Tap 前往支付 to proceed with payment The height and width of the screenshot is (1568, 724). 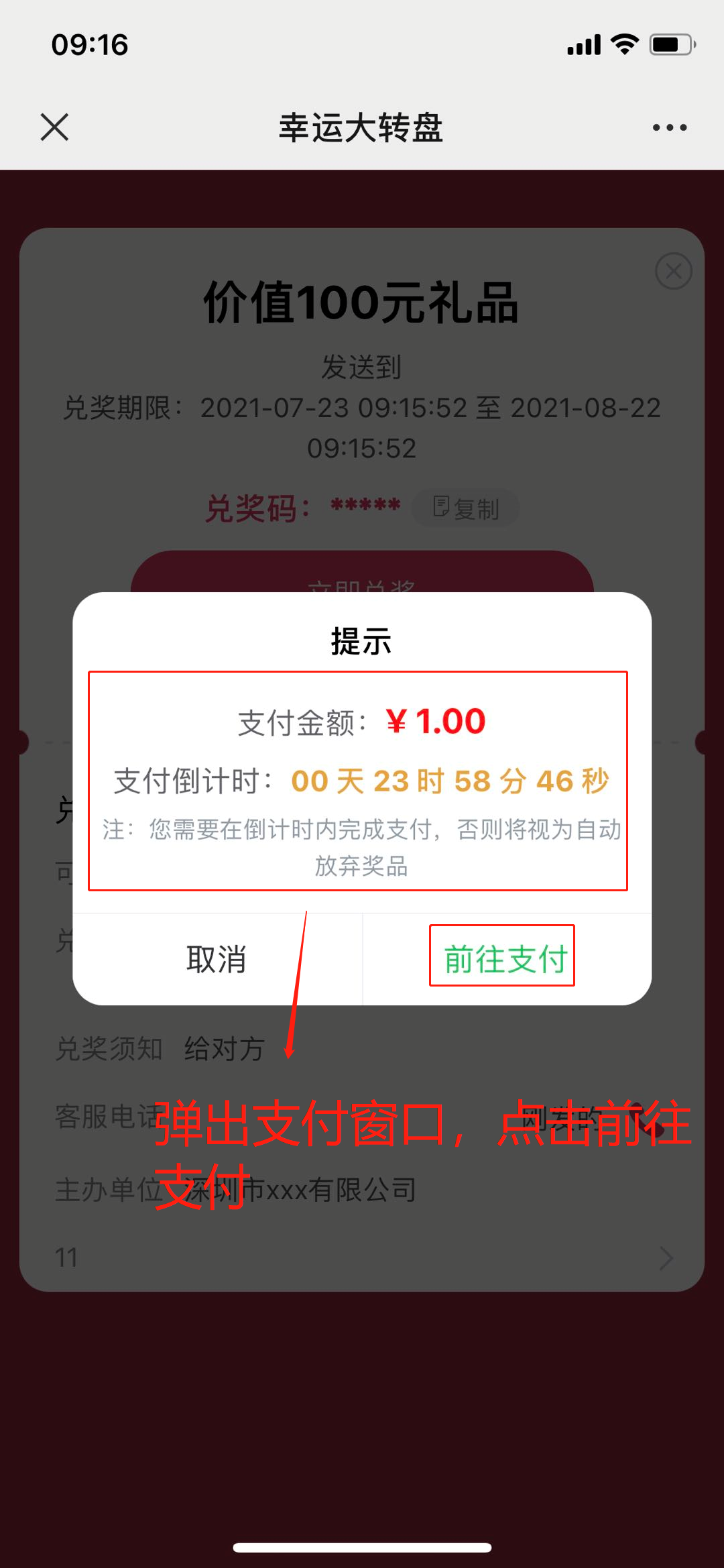[x=504, y=958]
